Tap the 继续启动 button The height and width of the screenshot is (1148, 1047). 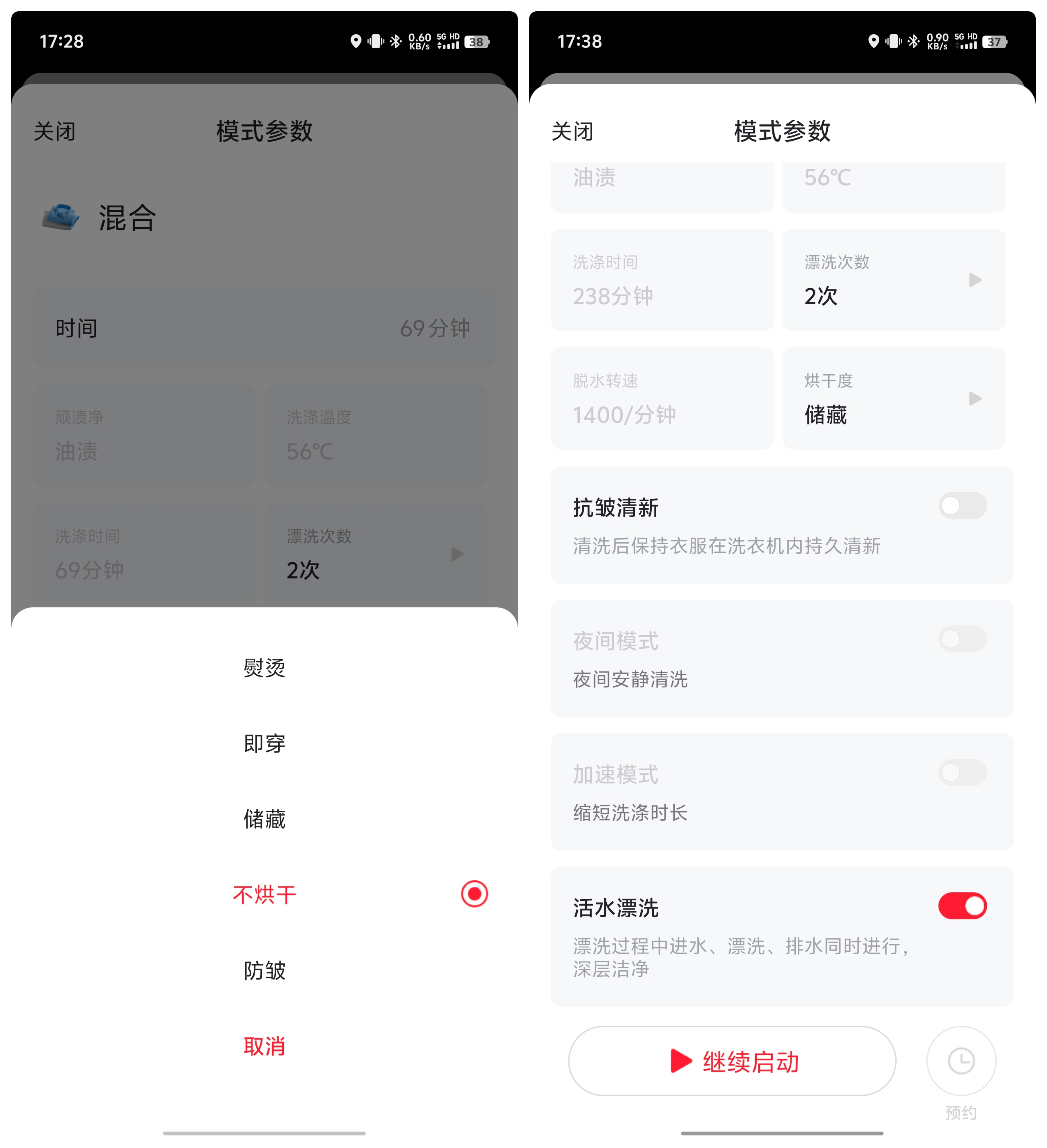[731, 1061]
